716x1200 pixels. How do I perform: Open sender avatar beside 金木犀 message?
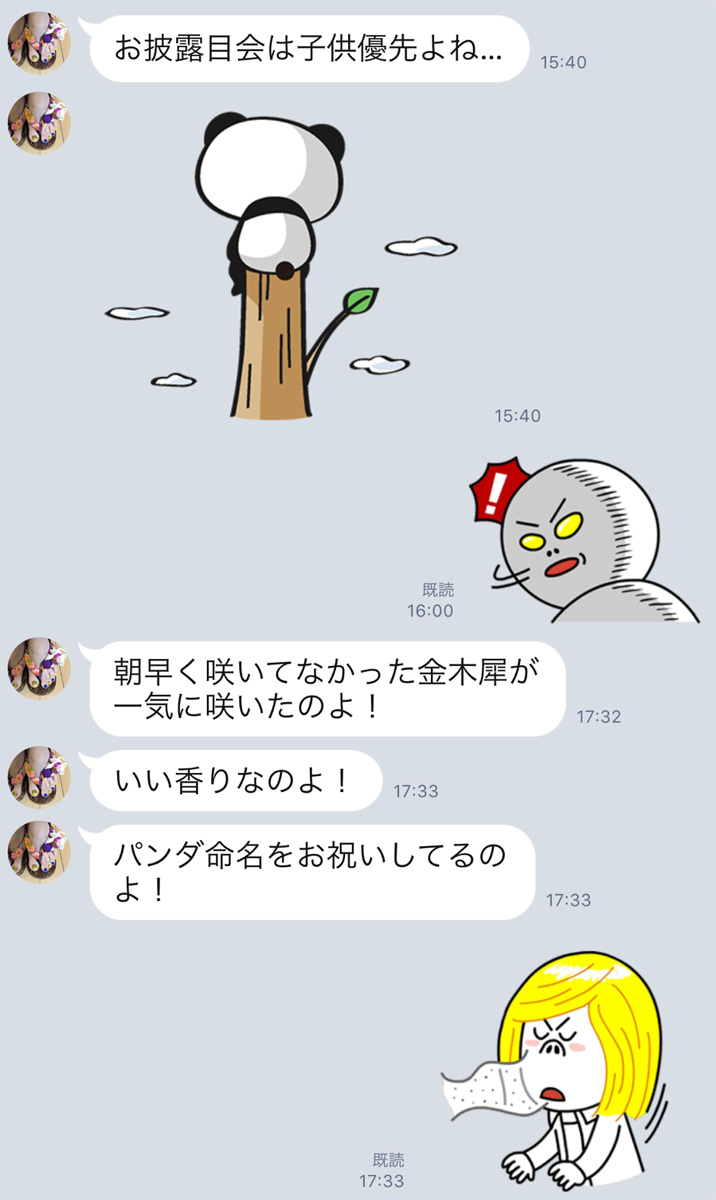click(39, 668)
